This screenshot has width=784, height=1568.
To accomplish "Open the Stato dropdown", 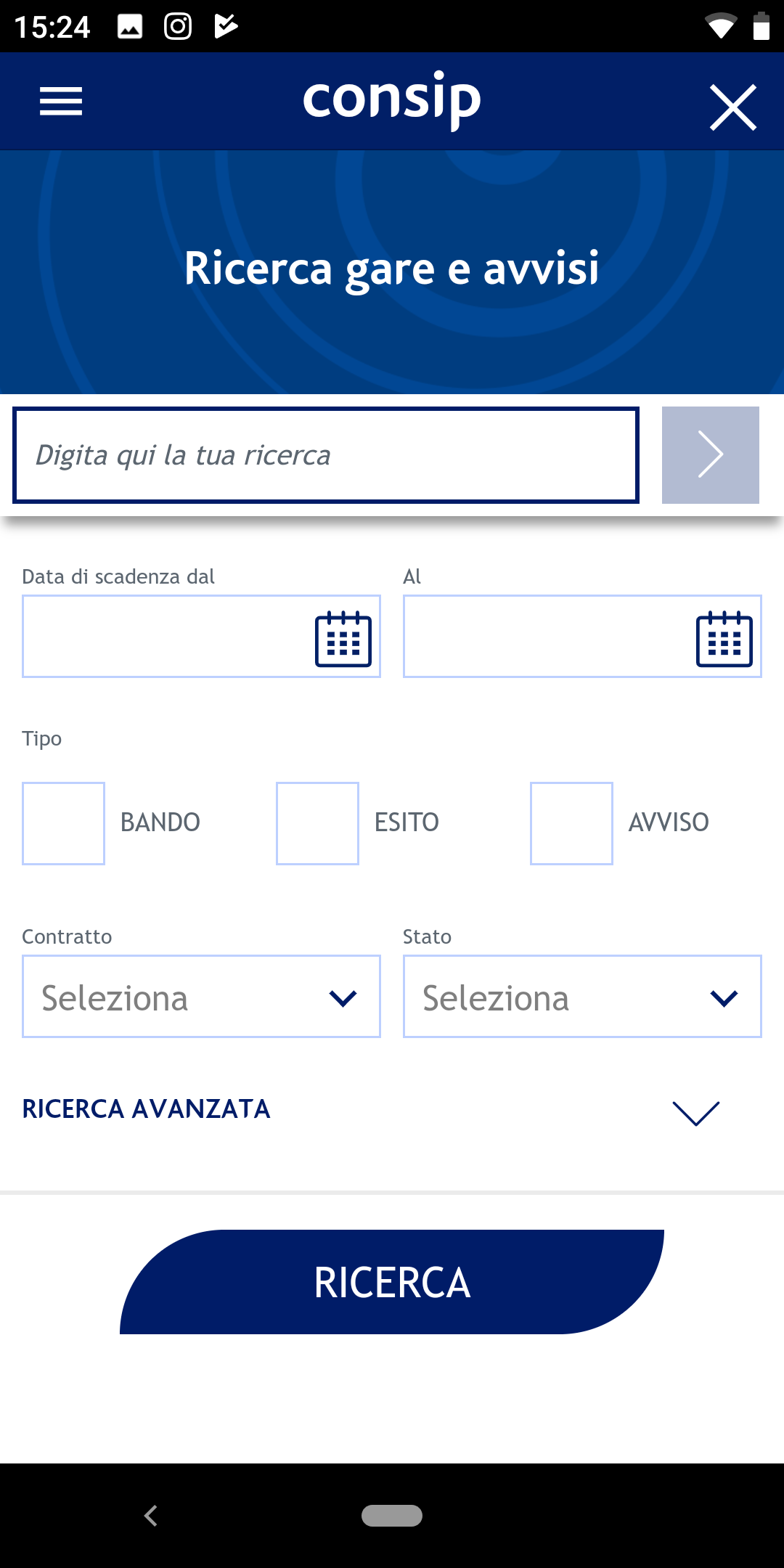I will coord(582,997).
